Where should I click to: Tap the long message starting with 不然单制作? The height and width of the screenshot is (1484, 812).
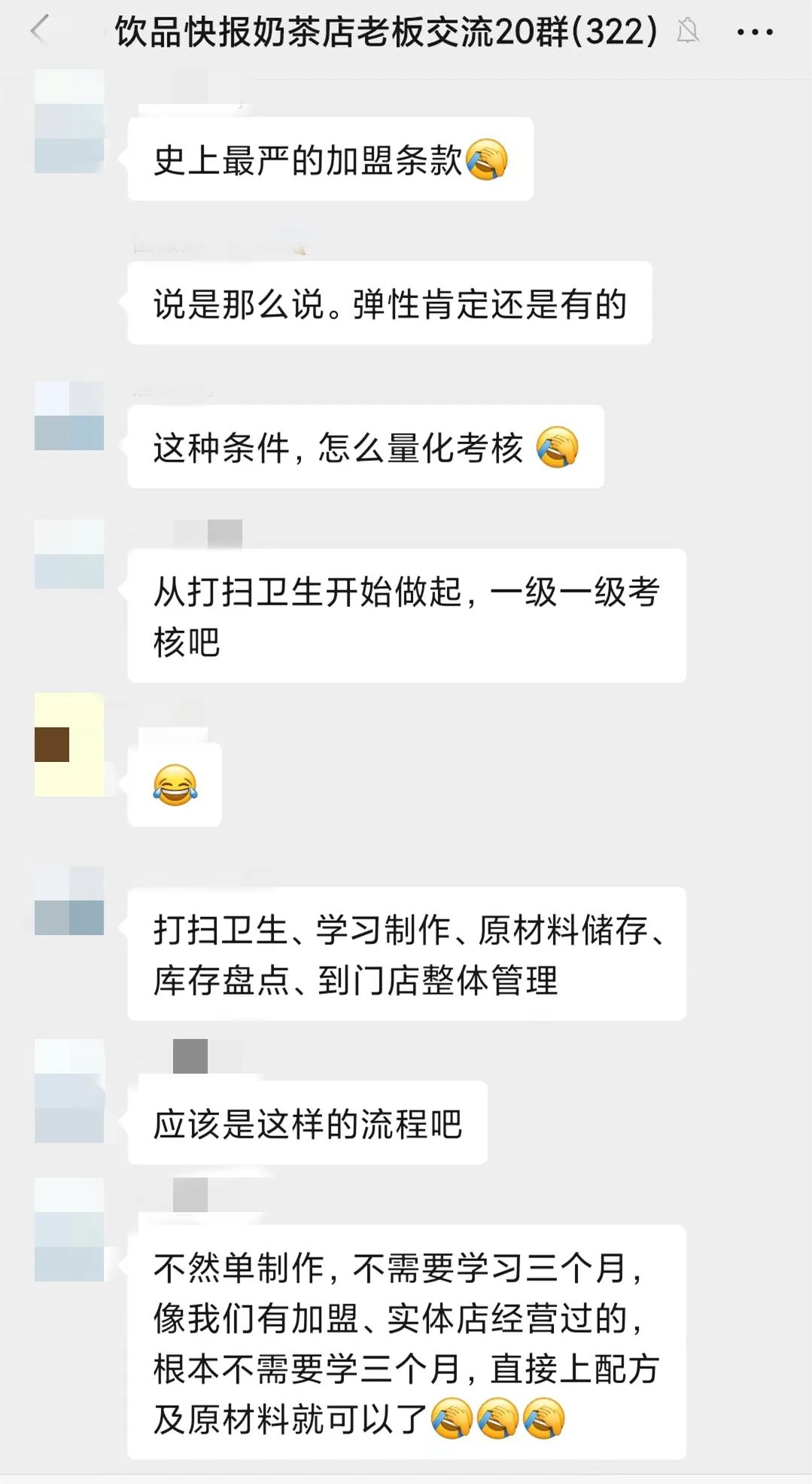coord(410,1340)
